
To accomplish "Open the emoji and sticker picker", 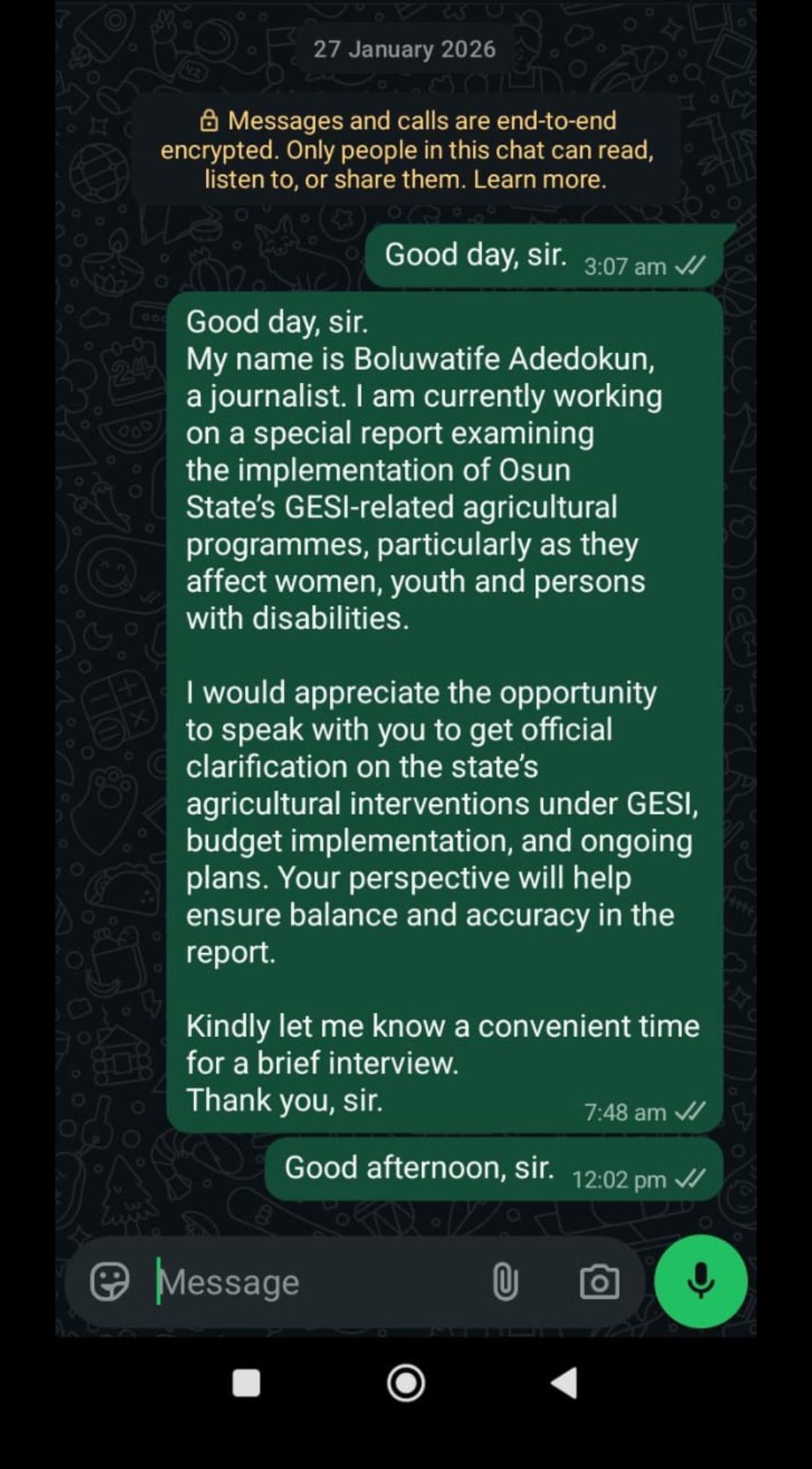I will pos(110,1281).
